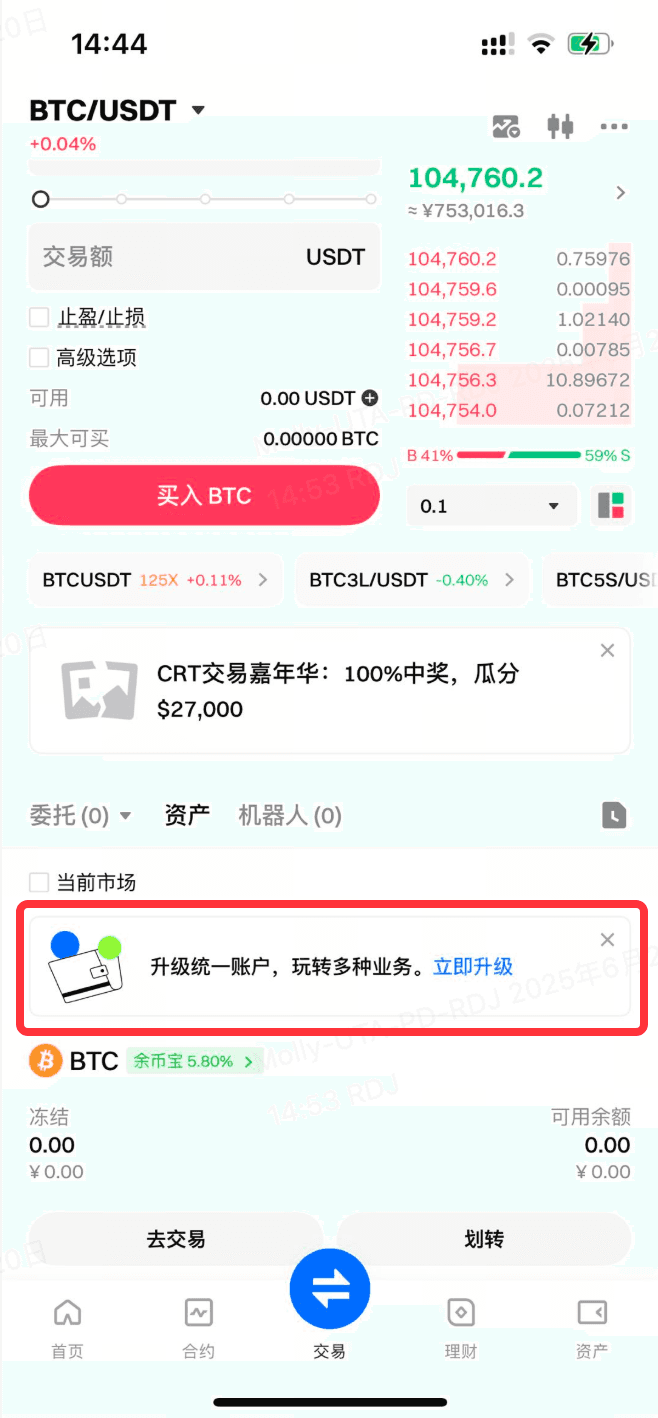Image resolution: width=658 pixels, height=1418 pixels.
Task: Open the 余币宝 5.80% tag
Action: pos(194,1061)
